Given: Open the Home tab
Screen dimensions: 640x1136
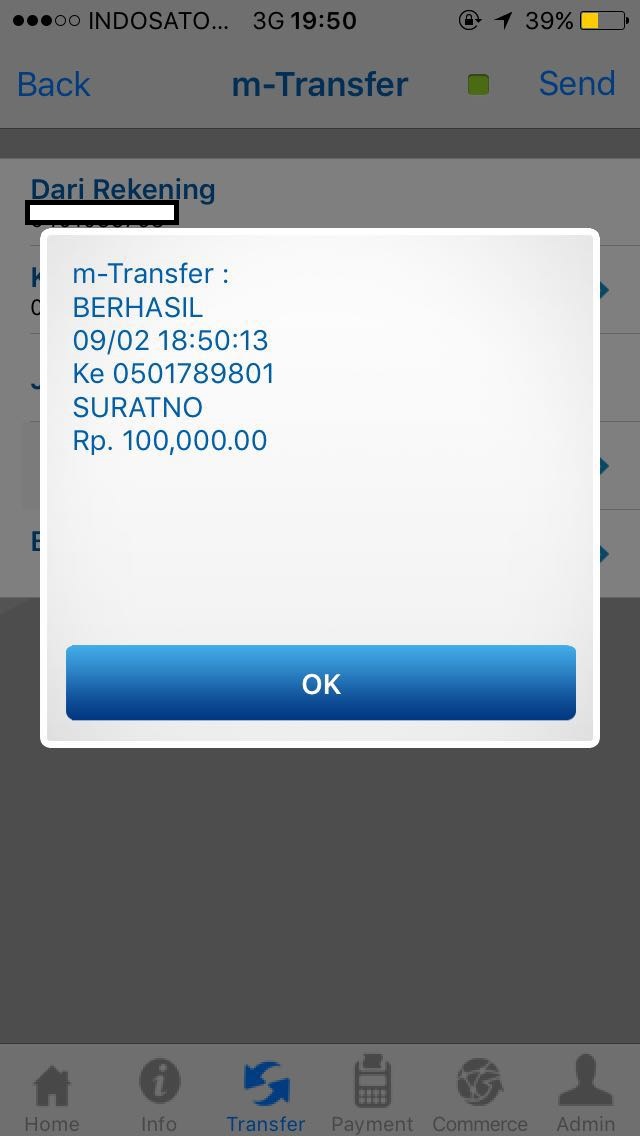Looking at the screenshot, I should pyautogui.click(x=52, y=1095).
